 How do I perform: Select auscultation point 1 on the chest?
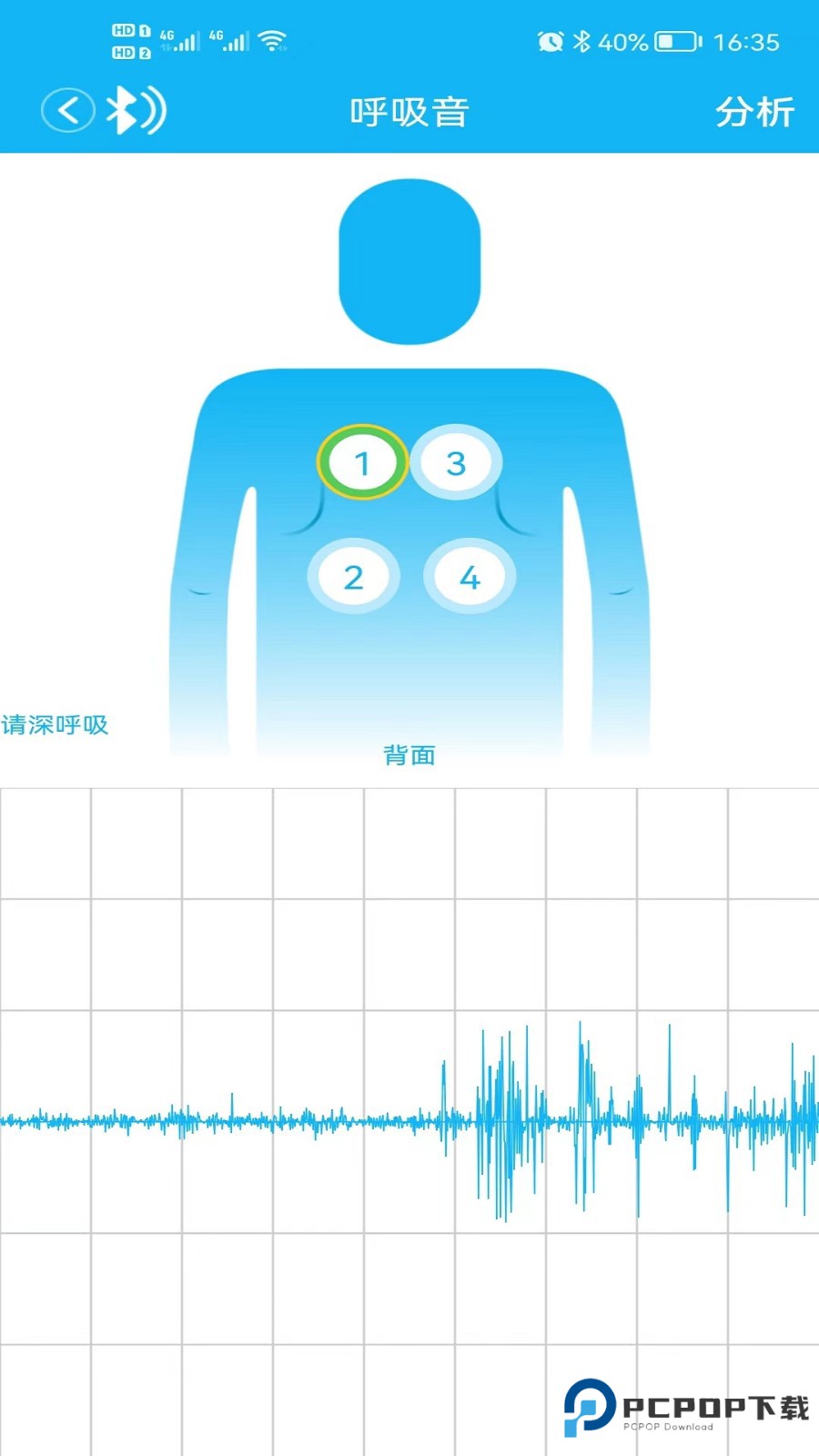(362, 463)
